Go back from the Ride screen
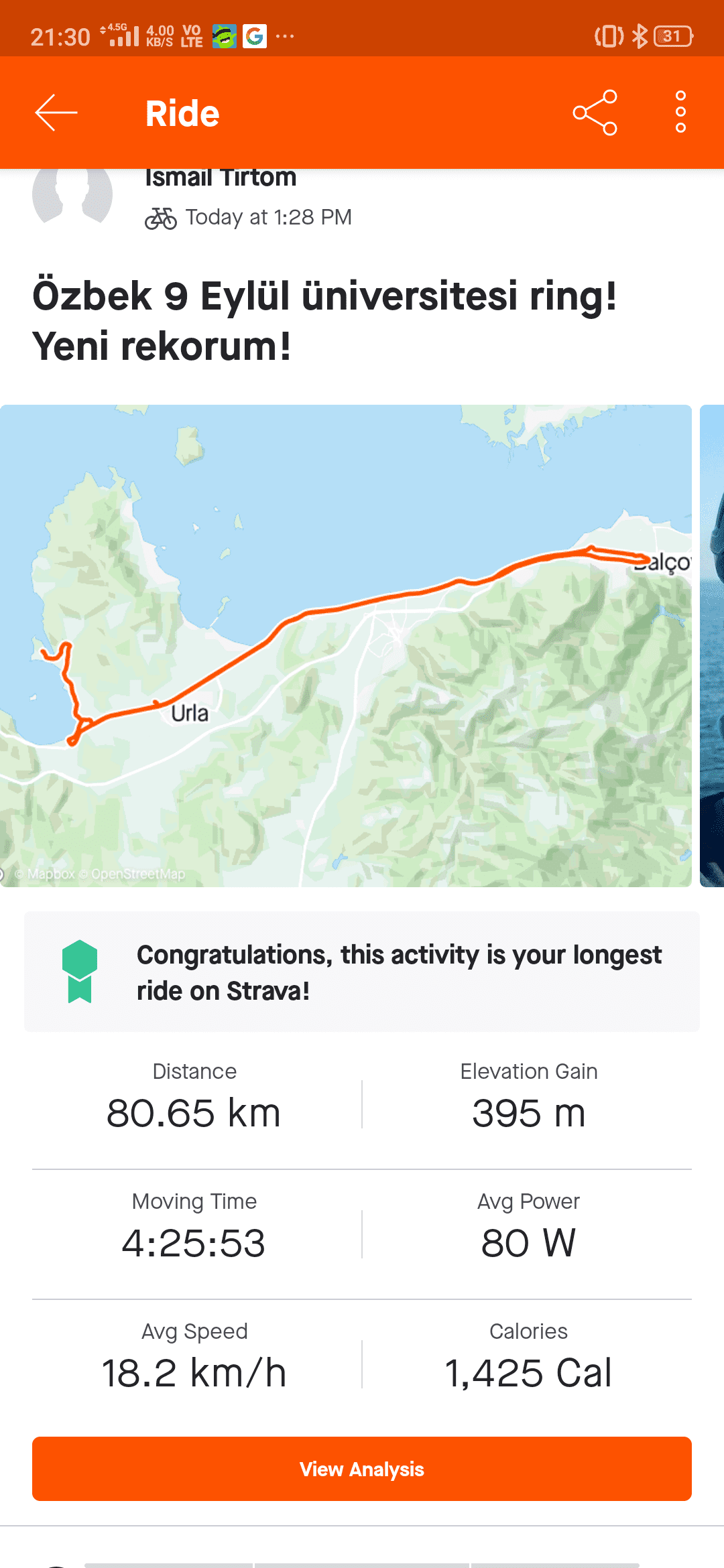 pyautogui.click(x=56, y=113)
